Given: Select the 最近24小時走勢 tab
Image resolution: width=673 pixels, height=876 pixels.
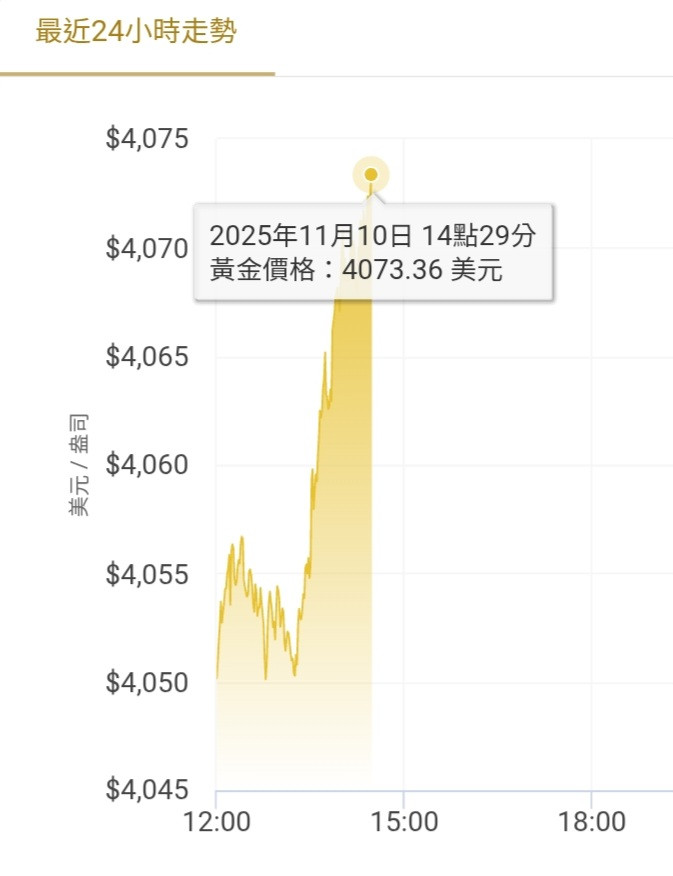Looking at the screenshot, I should [136, 33].
